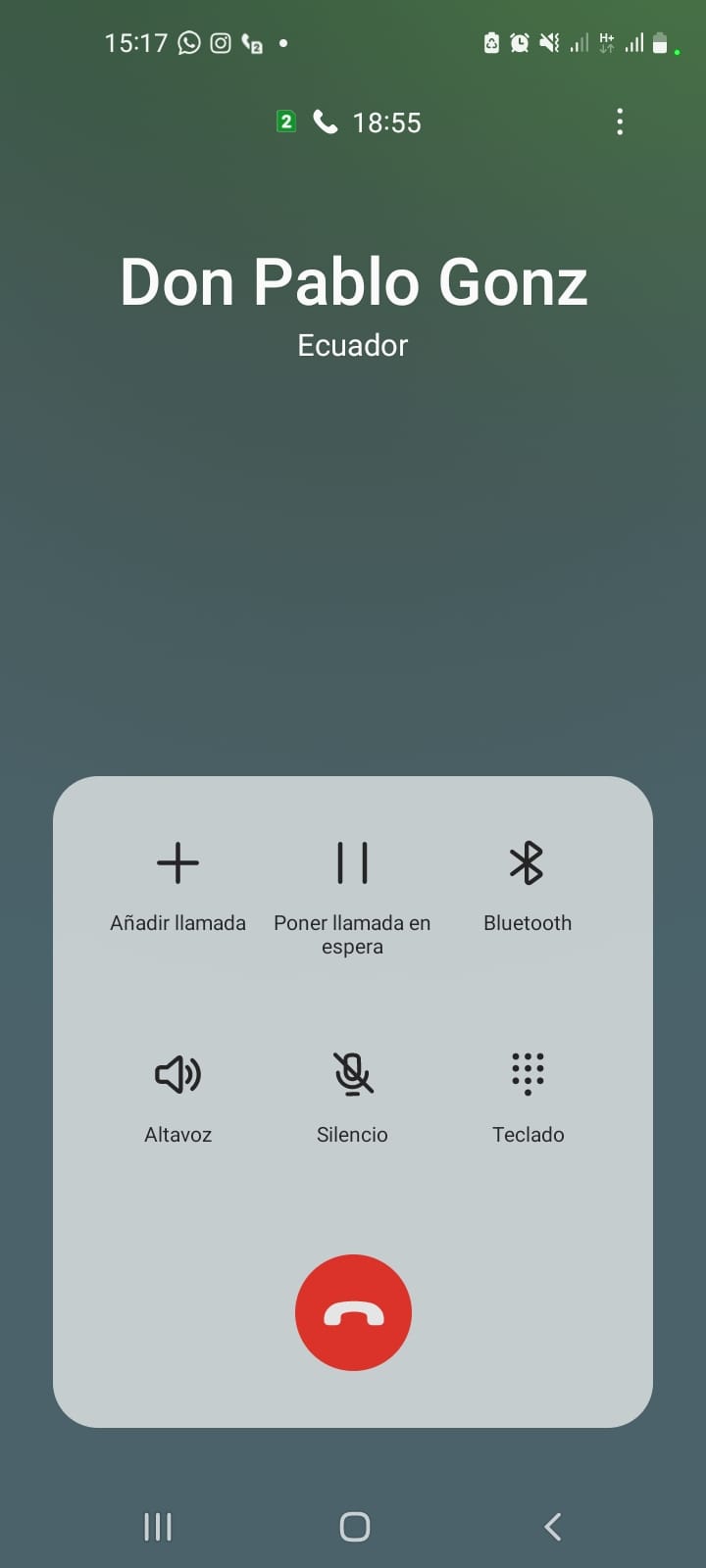Open the three-dot call options menu
706x1568 pixels.
619,122
